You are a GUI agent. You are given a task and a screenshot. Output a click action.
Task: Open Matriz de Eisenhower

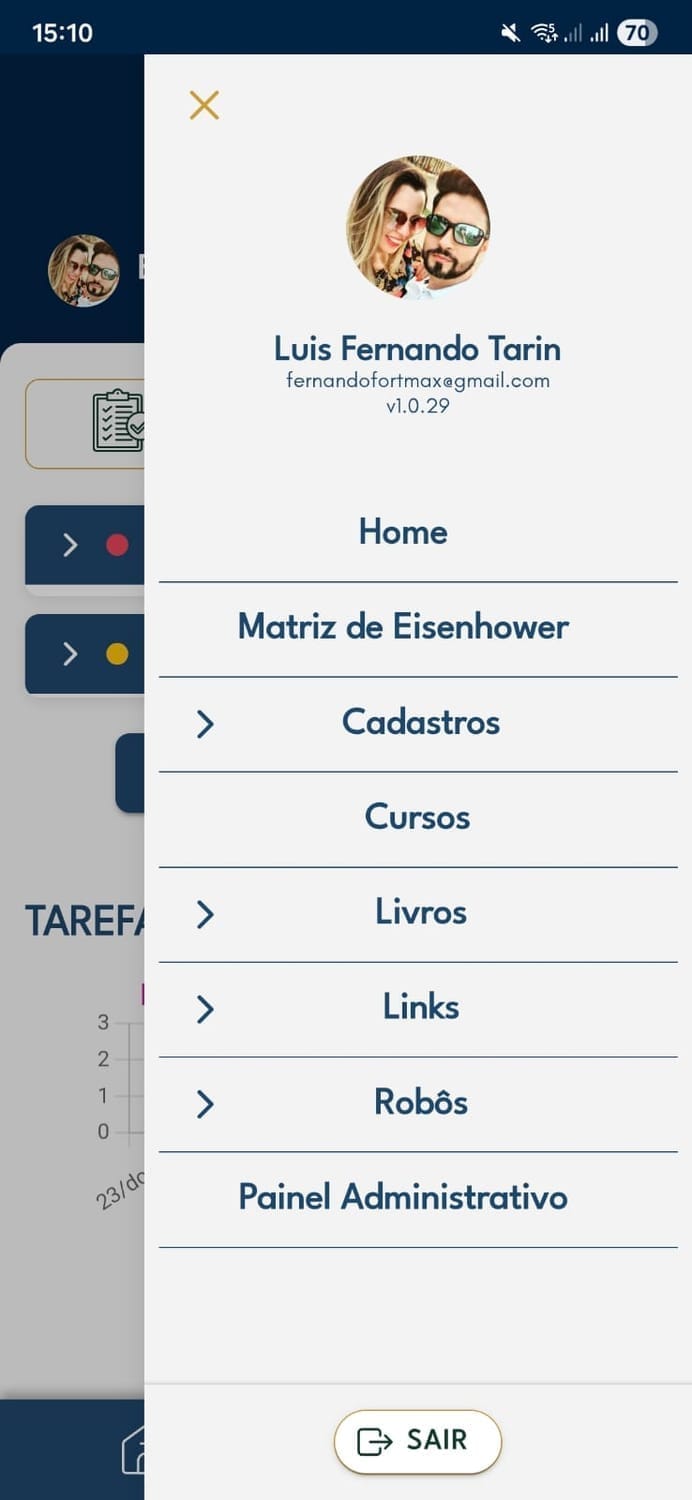click(403, 627)
